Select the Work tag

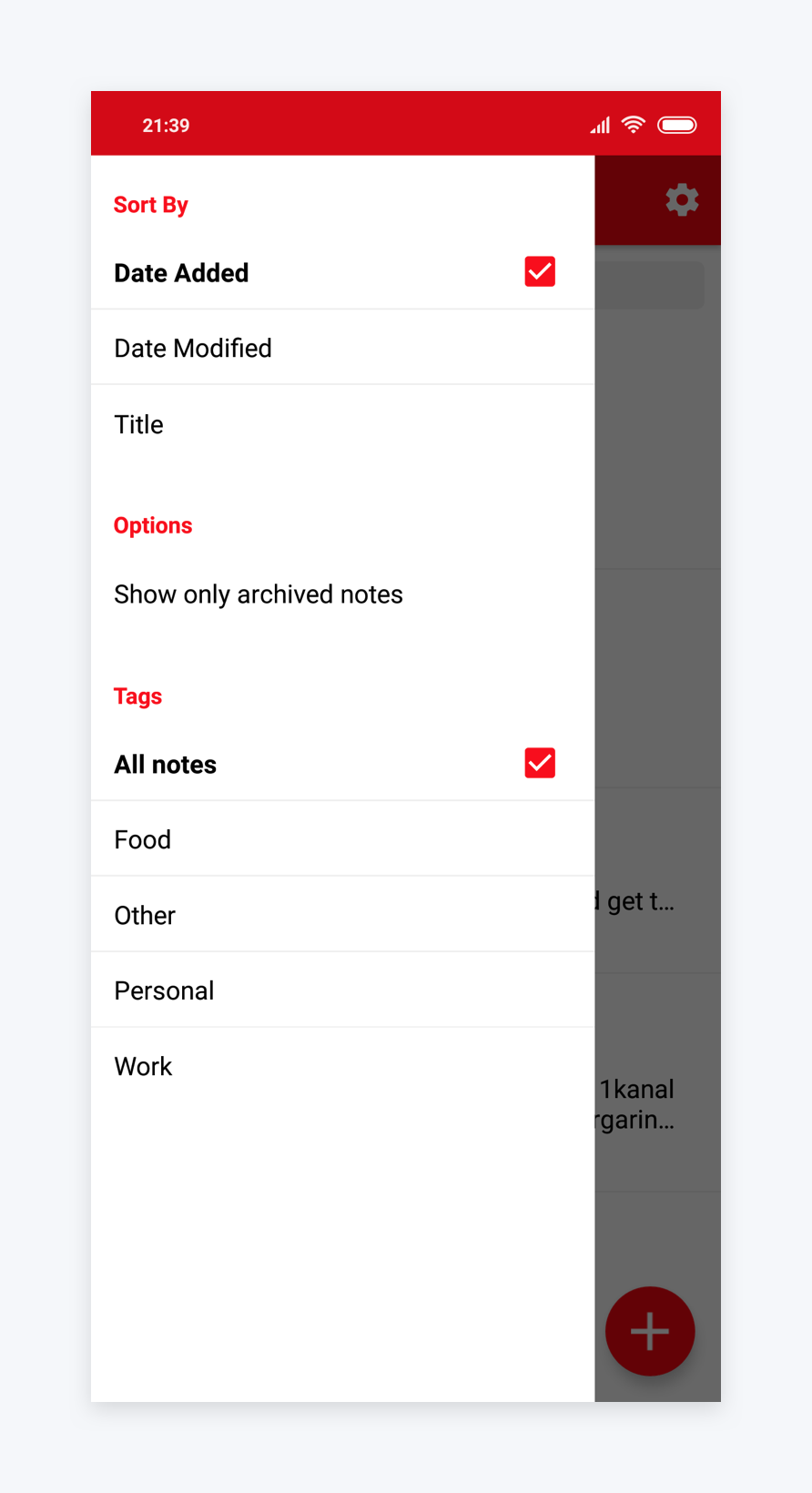(143, 1066)
